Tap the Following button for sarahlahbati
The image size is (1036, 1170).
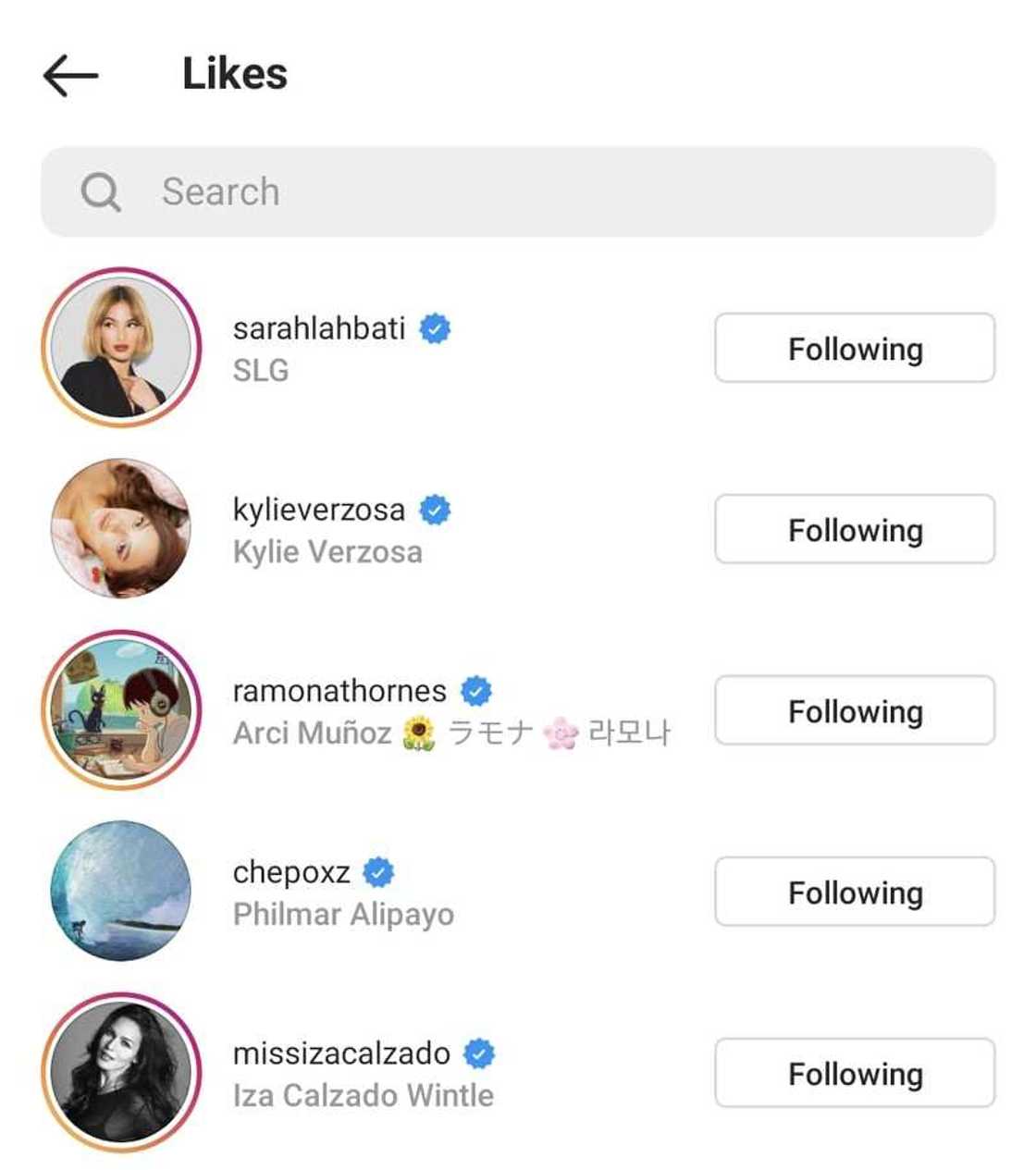click(x=854, y=349)
